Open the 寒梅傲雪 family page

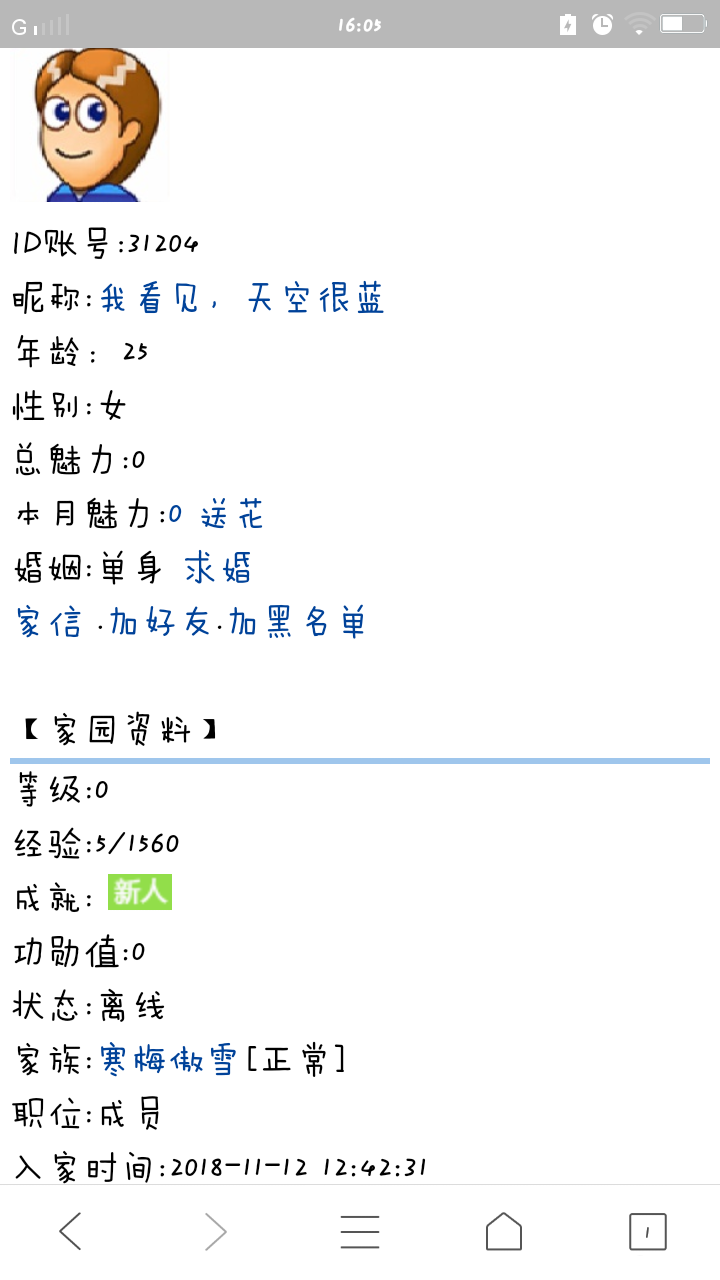point(168,1060)
